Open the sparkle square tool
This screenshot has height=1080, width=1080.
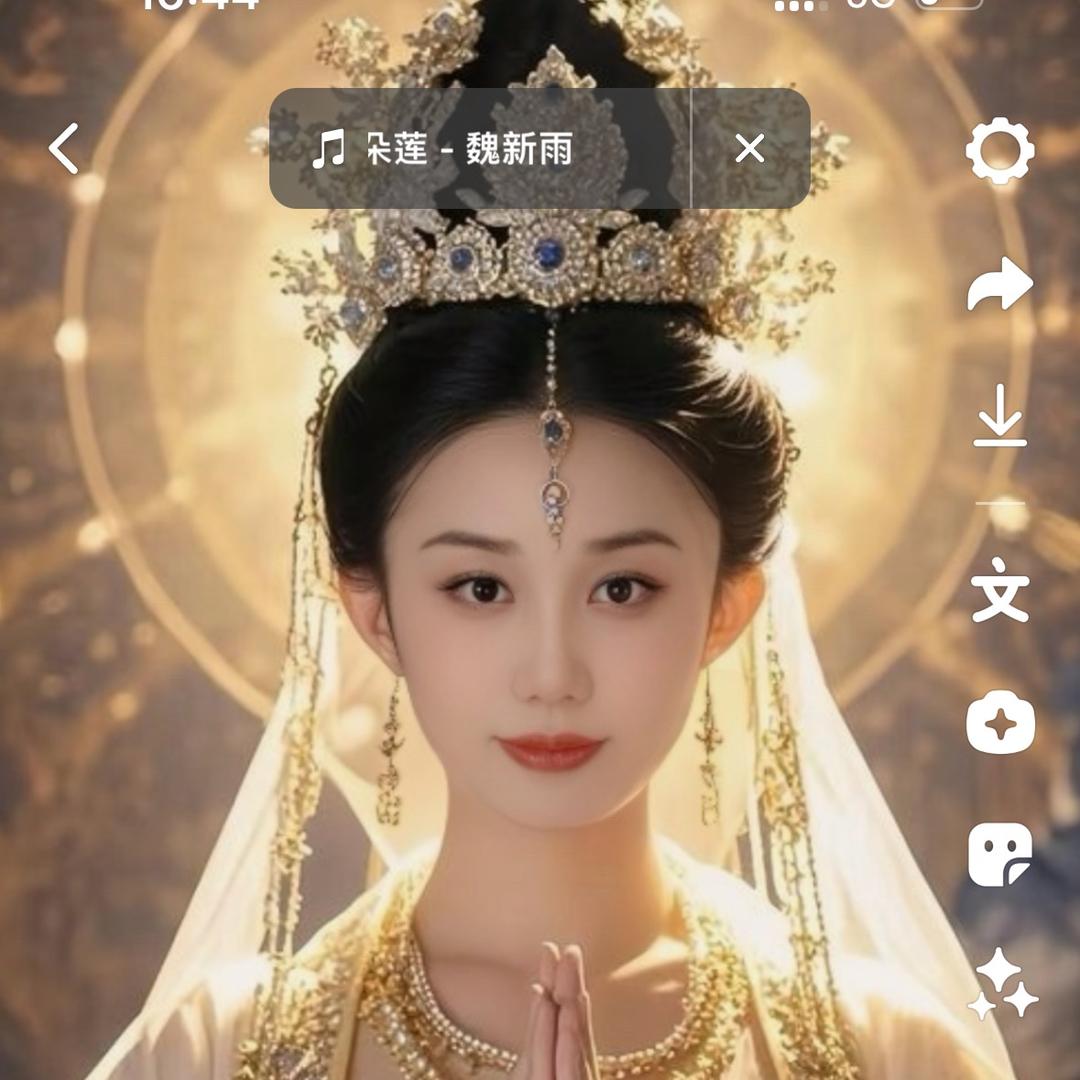[x=999, y=721]
